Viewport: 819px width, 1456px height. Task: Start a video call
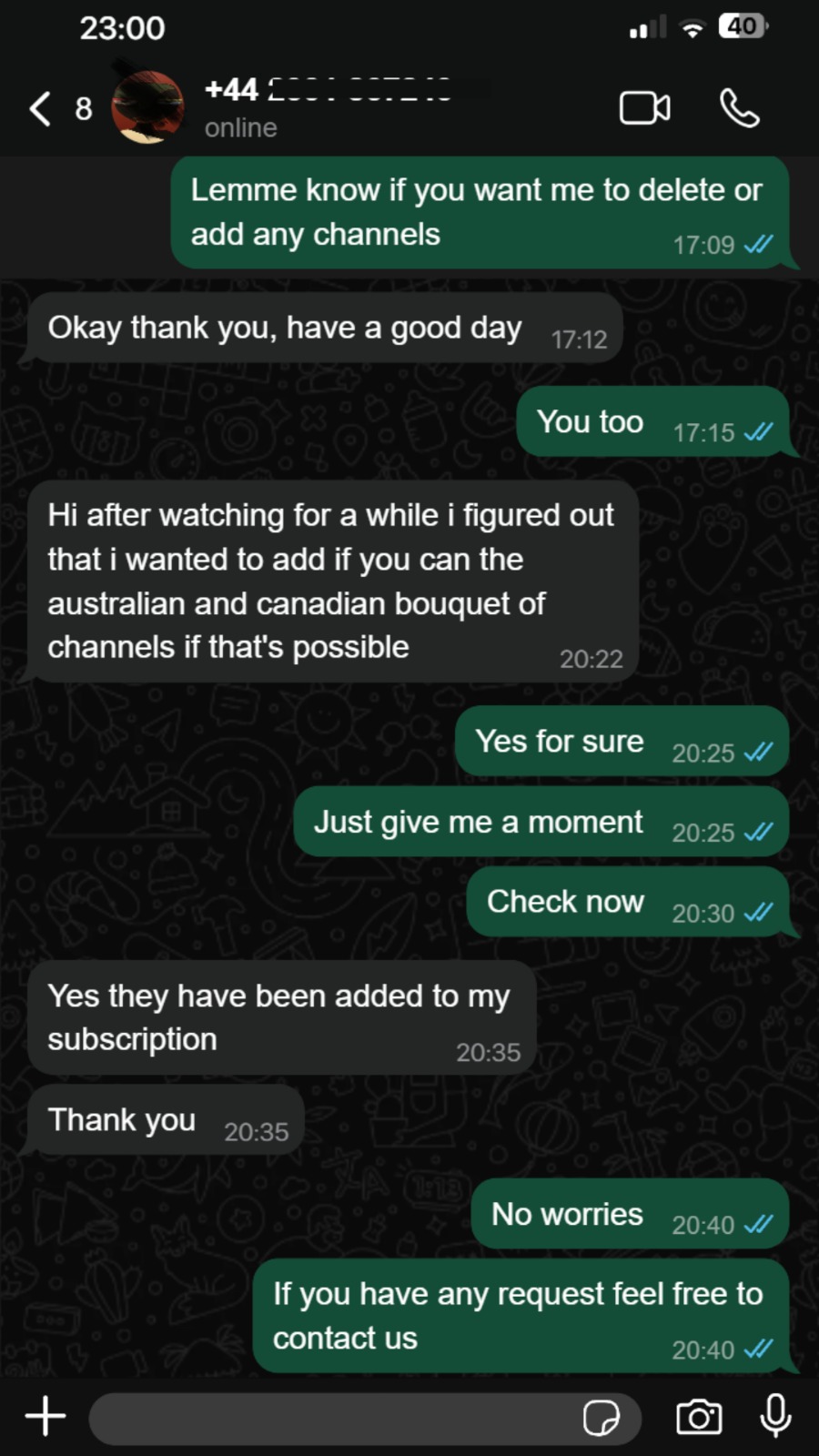click(644, 108)
